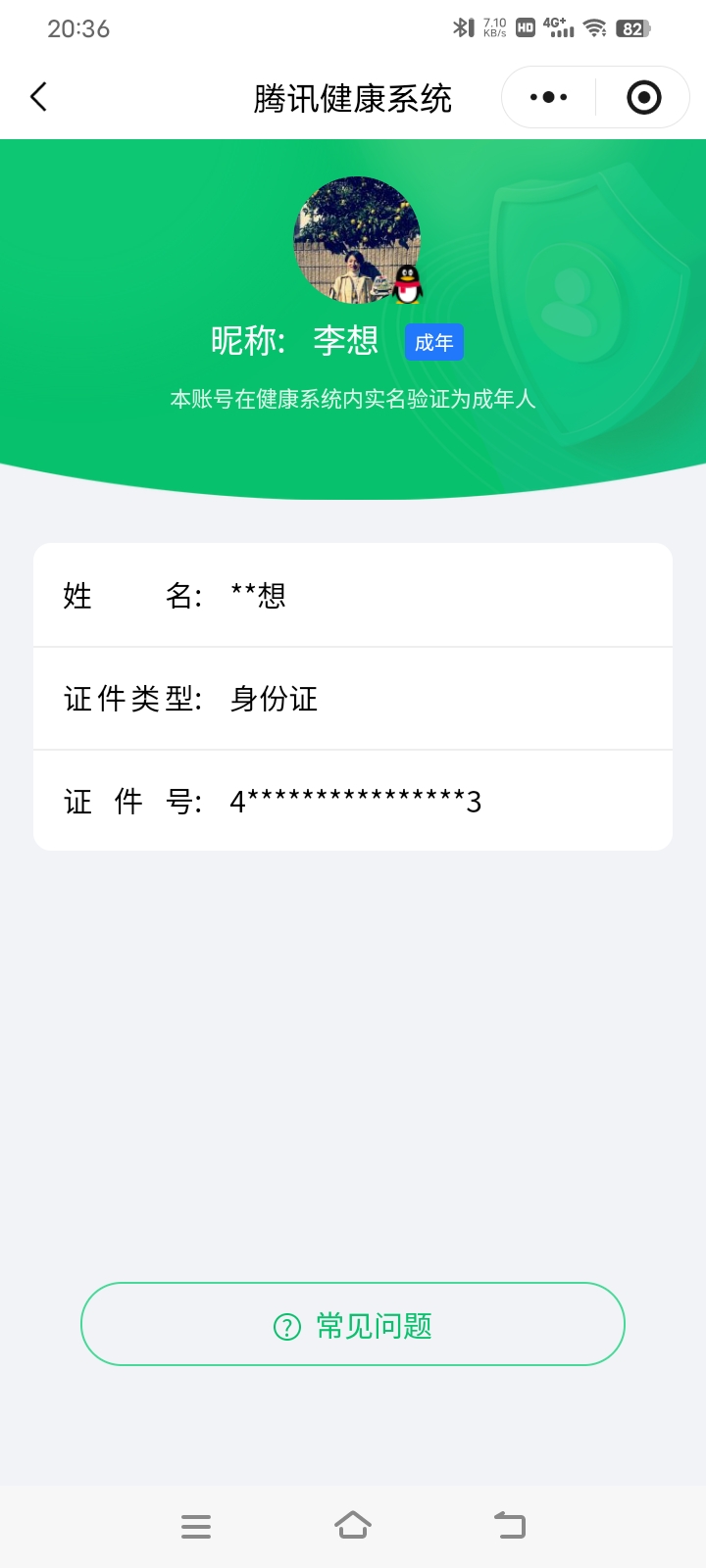Image resolution: width=706 pixels, height=1568 pixels.
Task: Tap the profile avatar photo
Action: tap(356, 240)
